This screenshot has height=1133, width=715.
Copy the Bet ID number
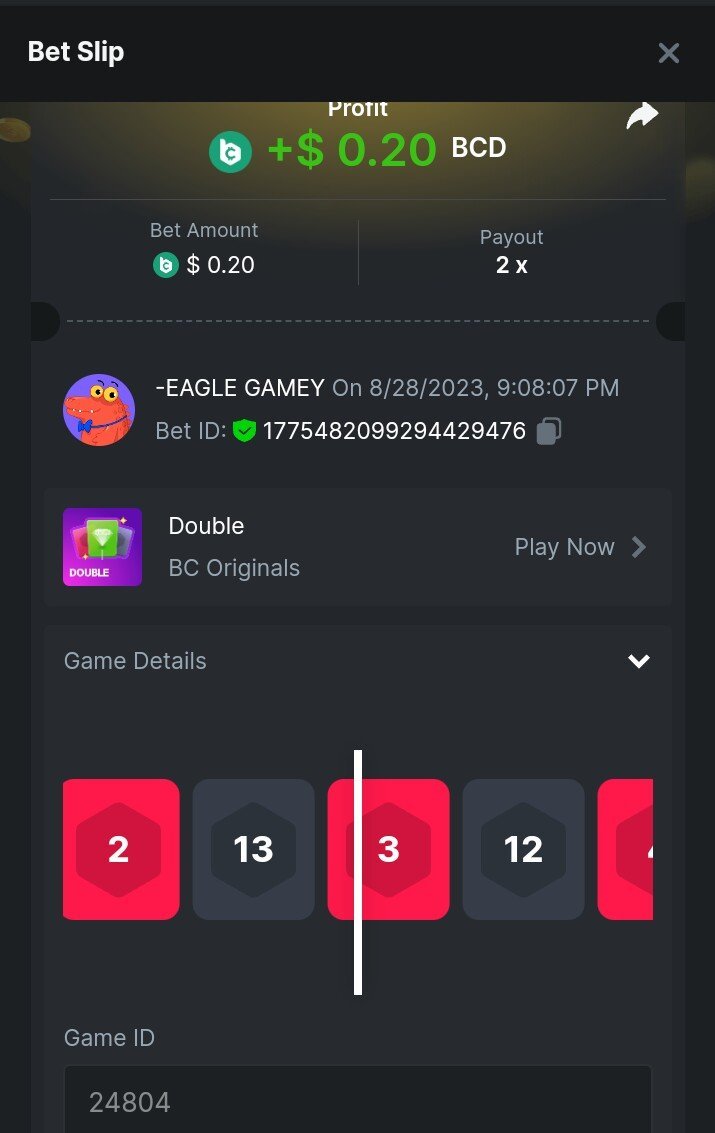tap(548, 431)
